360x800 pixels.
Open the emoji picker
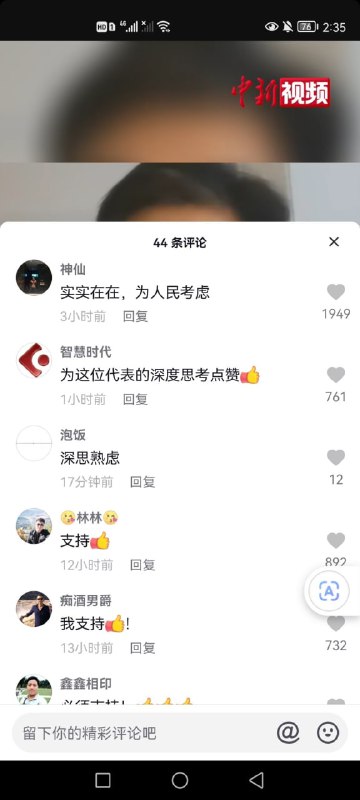point(328,733)
